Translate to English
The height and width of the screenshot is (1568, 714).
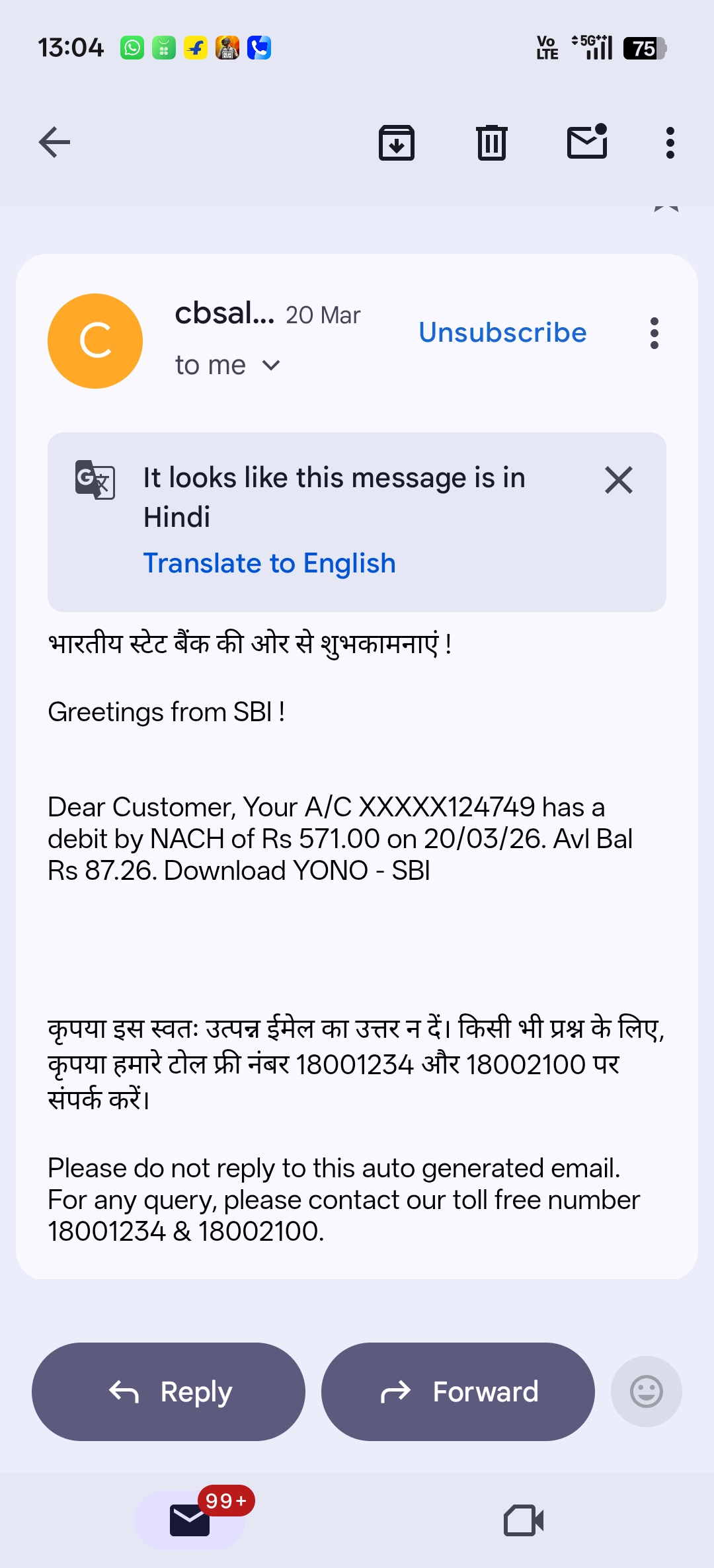[269, 563]
